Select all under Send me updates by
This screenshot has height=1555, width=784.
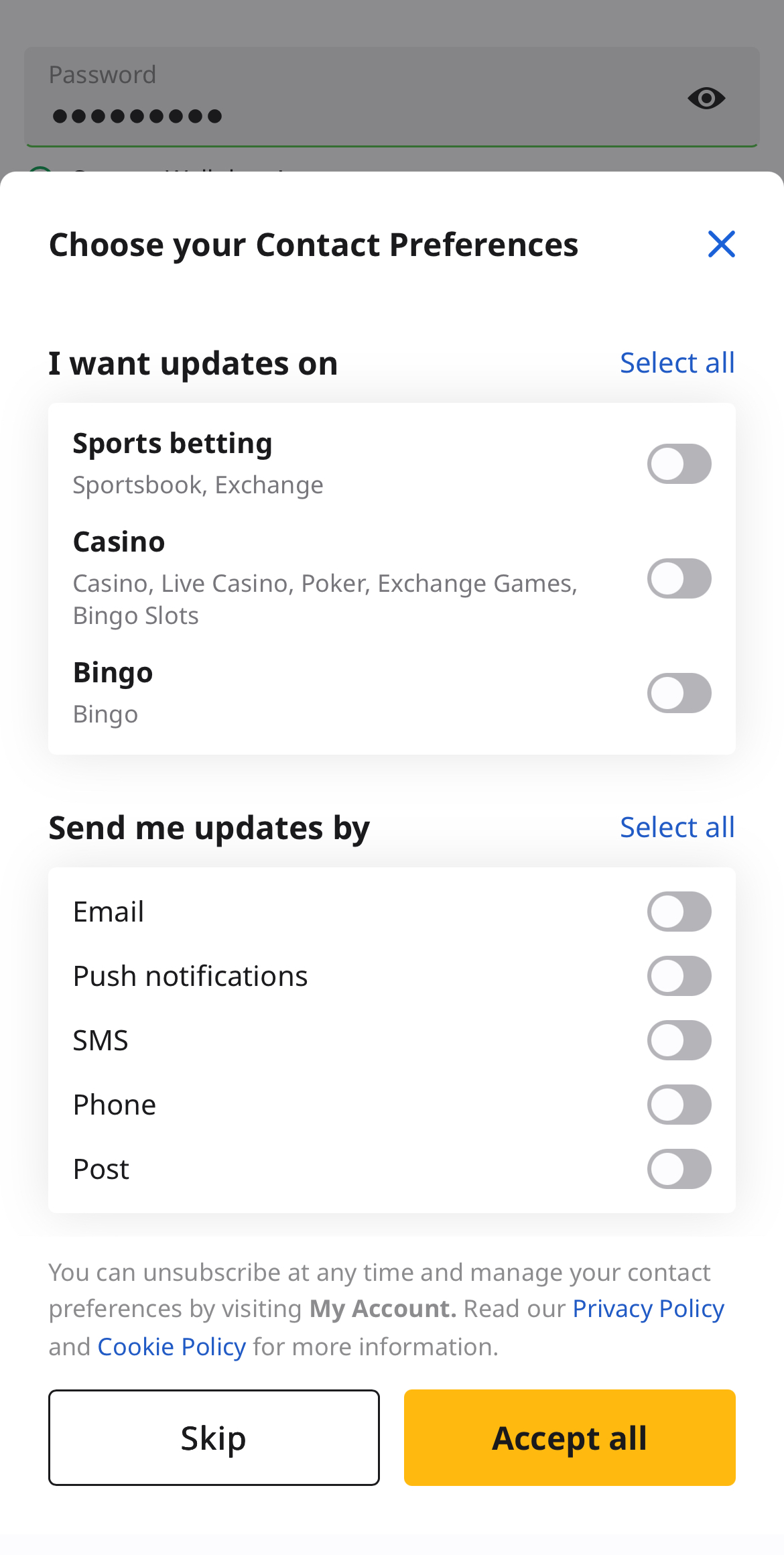point(677,826)
